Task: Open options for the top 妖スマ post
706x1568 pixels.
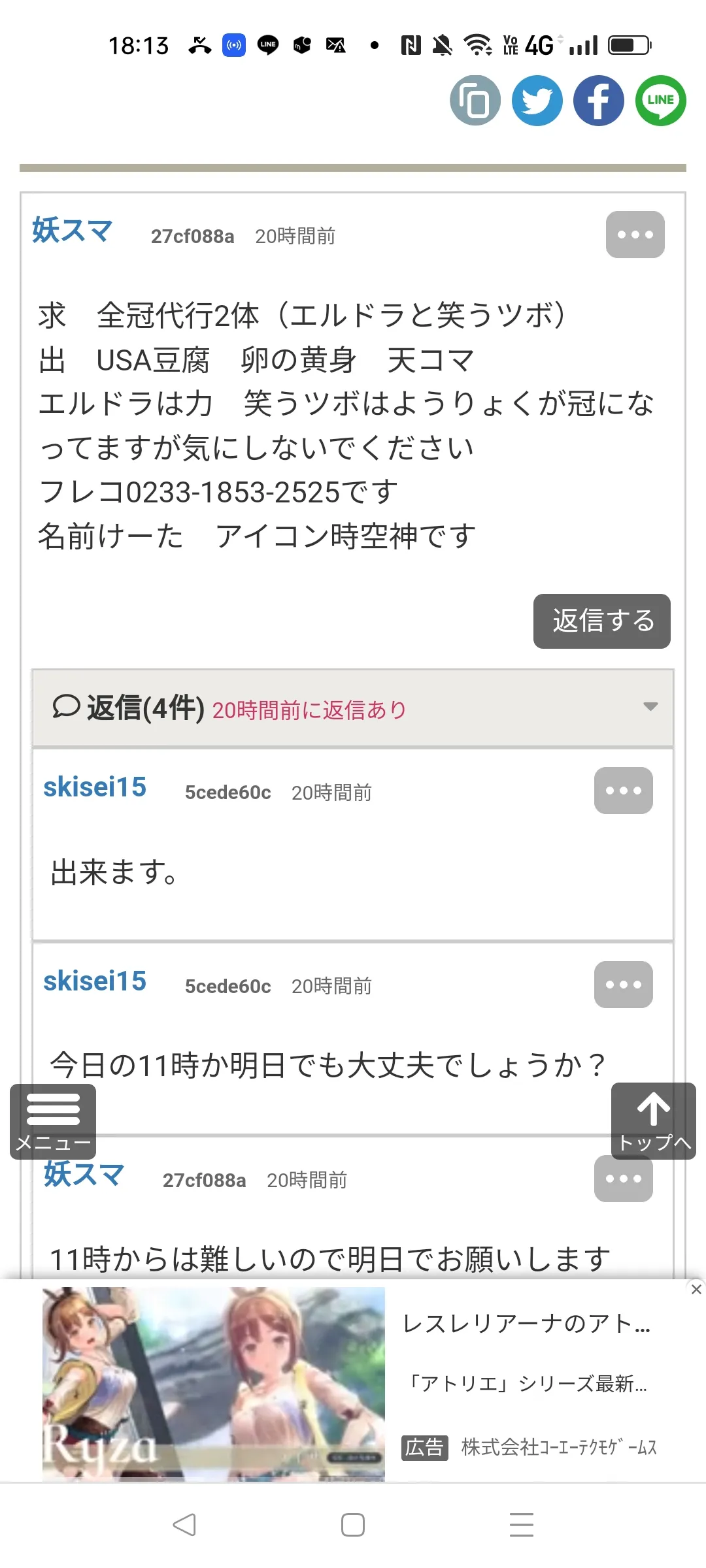Action: 635,235
